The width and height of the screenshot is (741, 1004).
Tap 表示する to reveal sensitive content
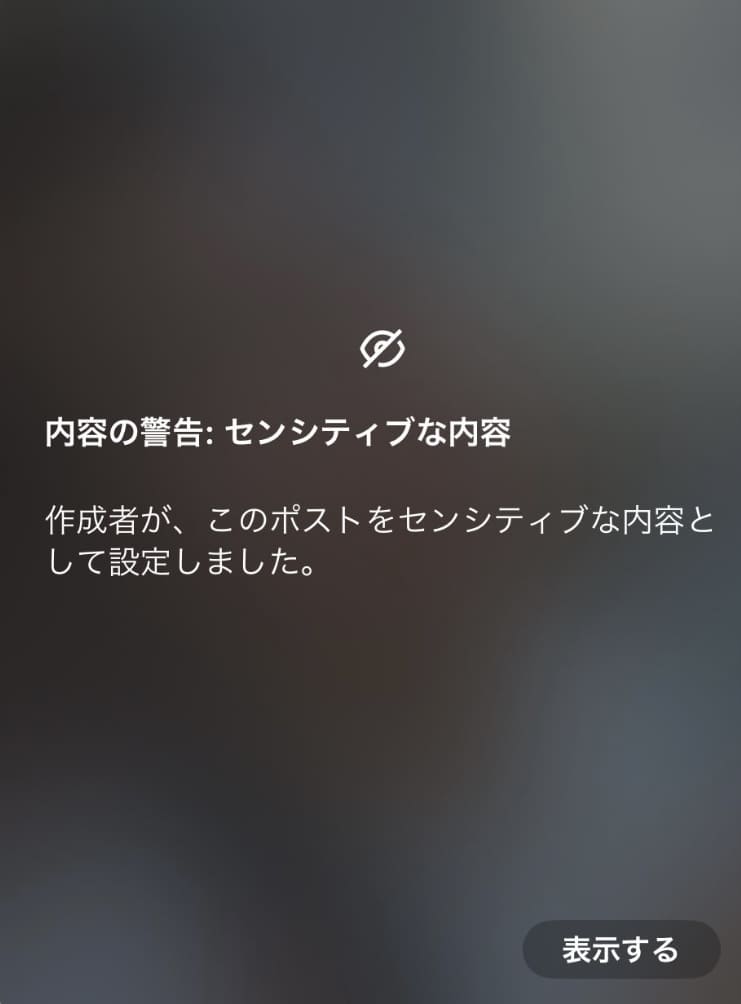(620, 948)
